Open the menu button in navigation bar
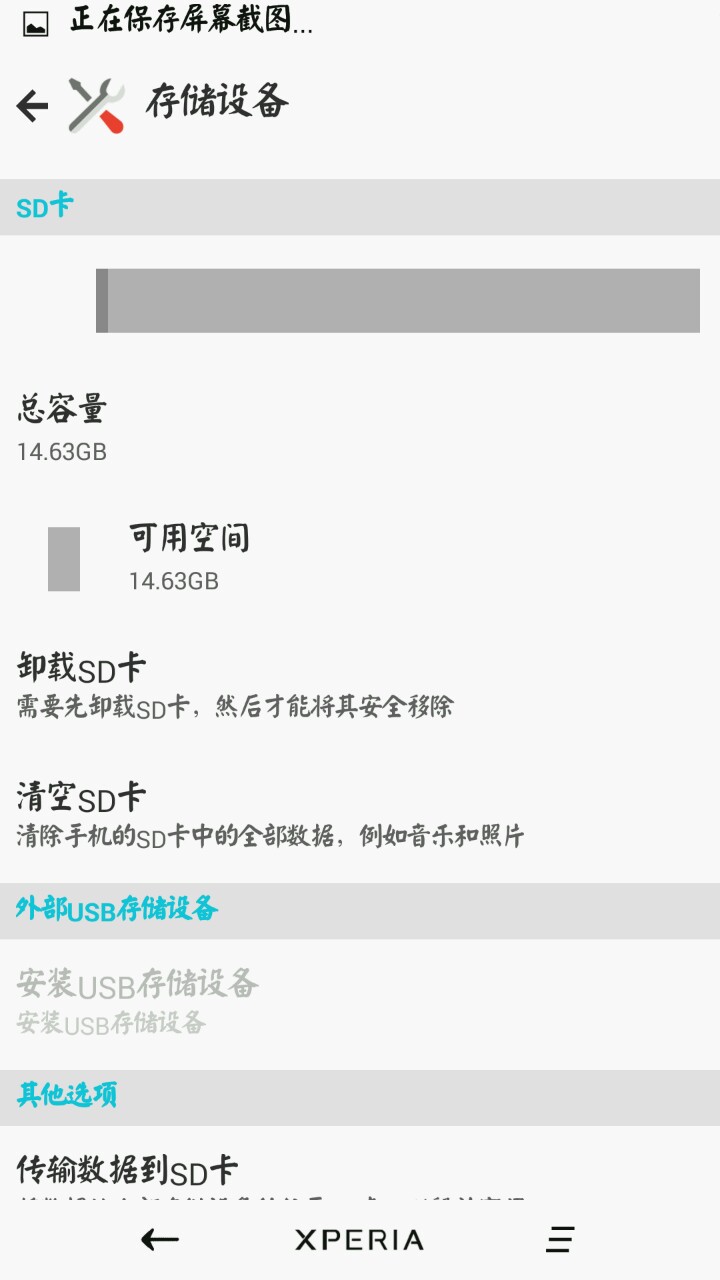Image resolution: width=720 pixels, height=1280 pixels. pyautogui.click(x=560, y=1240)
